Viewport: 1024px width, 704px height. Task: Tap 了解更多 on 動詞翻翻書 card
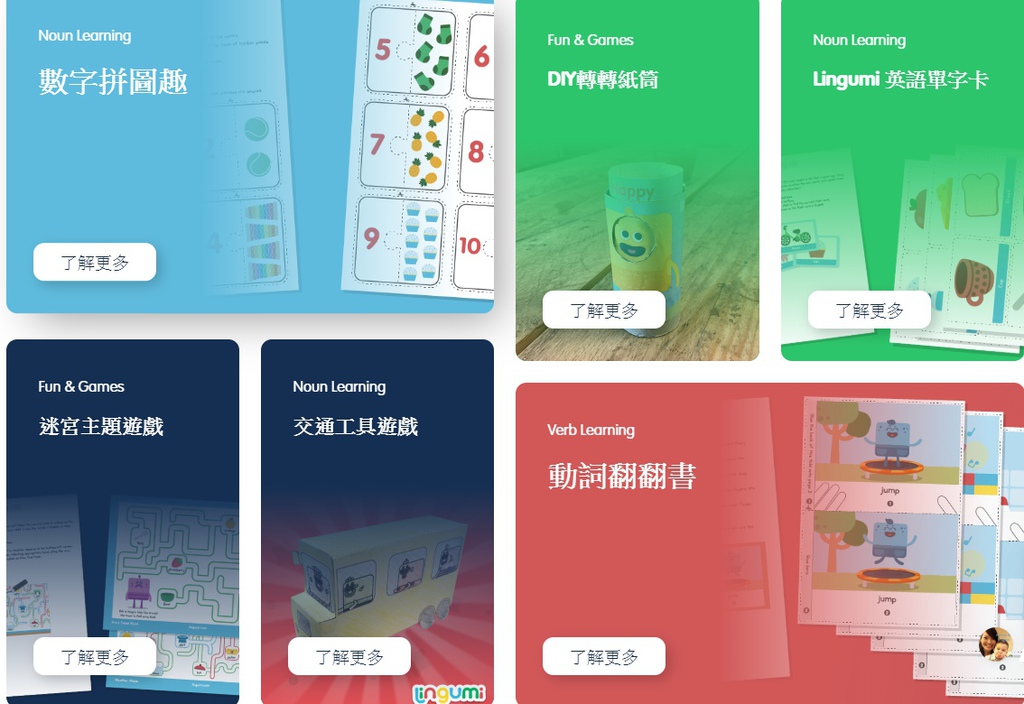(x=604, y=657)
